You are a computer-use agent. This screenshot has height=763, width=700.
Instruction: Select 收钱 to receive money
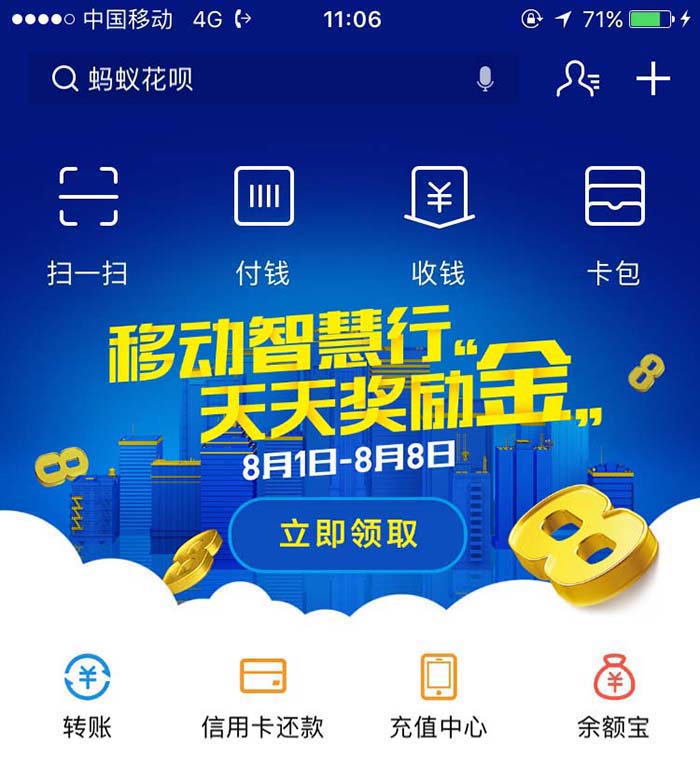tap(439, 222)
